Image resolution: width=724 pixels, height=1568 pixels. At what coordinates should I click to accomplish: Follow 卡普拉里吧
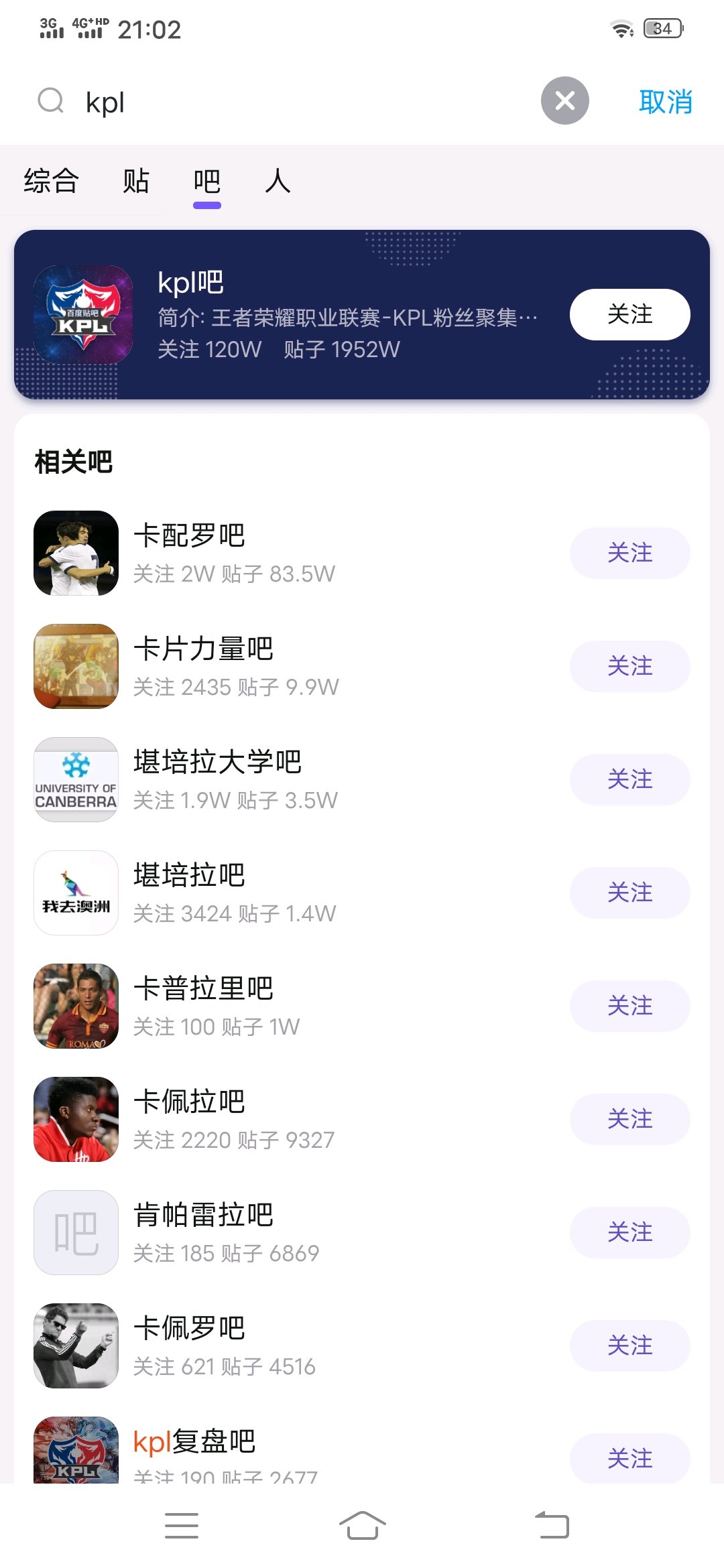pyautogui.click(x=629, y=1006)
